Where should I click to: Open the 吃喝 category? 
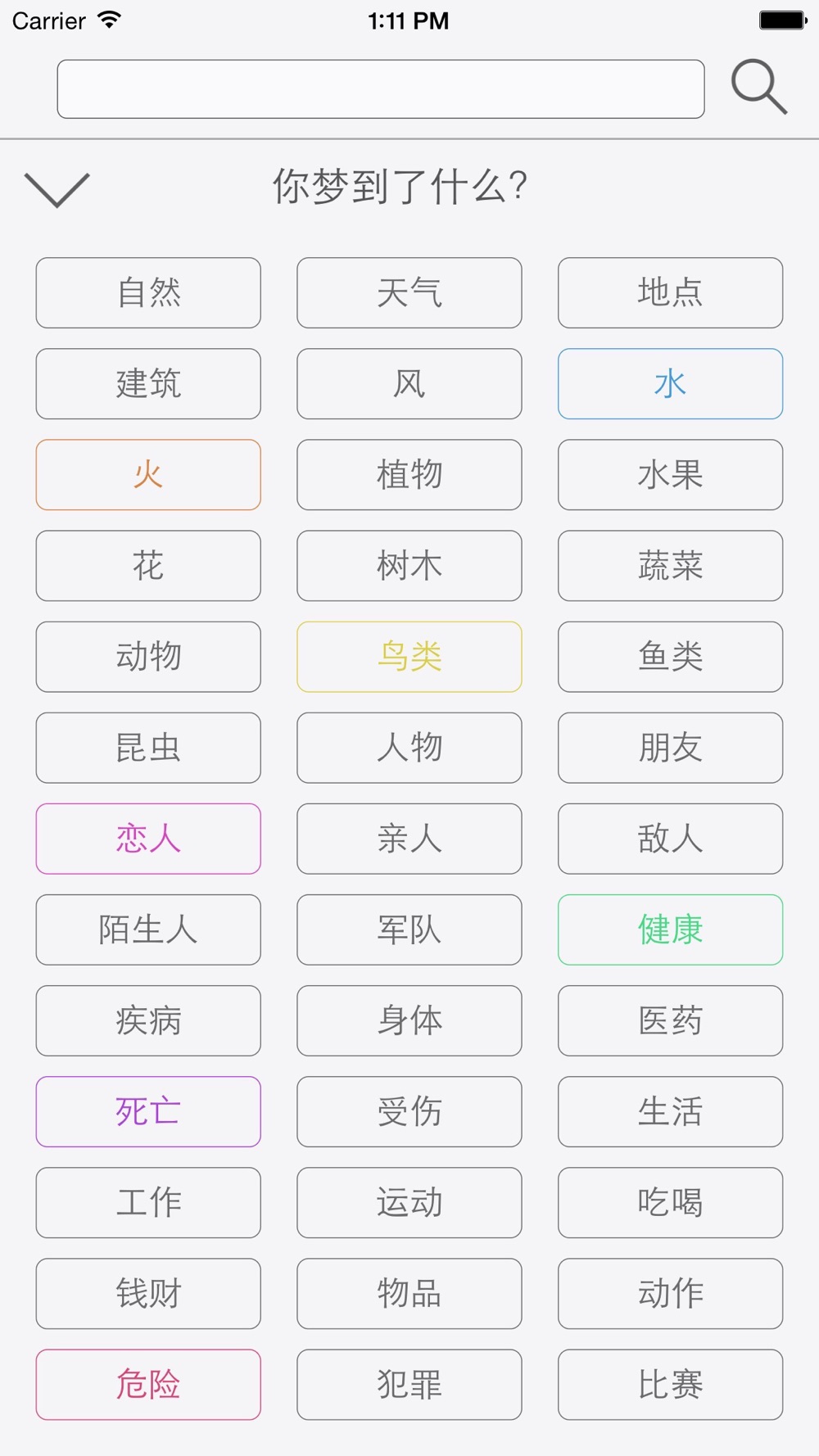coord(670,1203)
